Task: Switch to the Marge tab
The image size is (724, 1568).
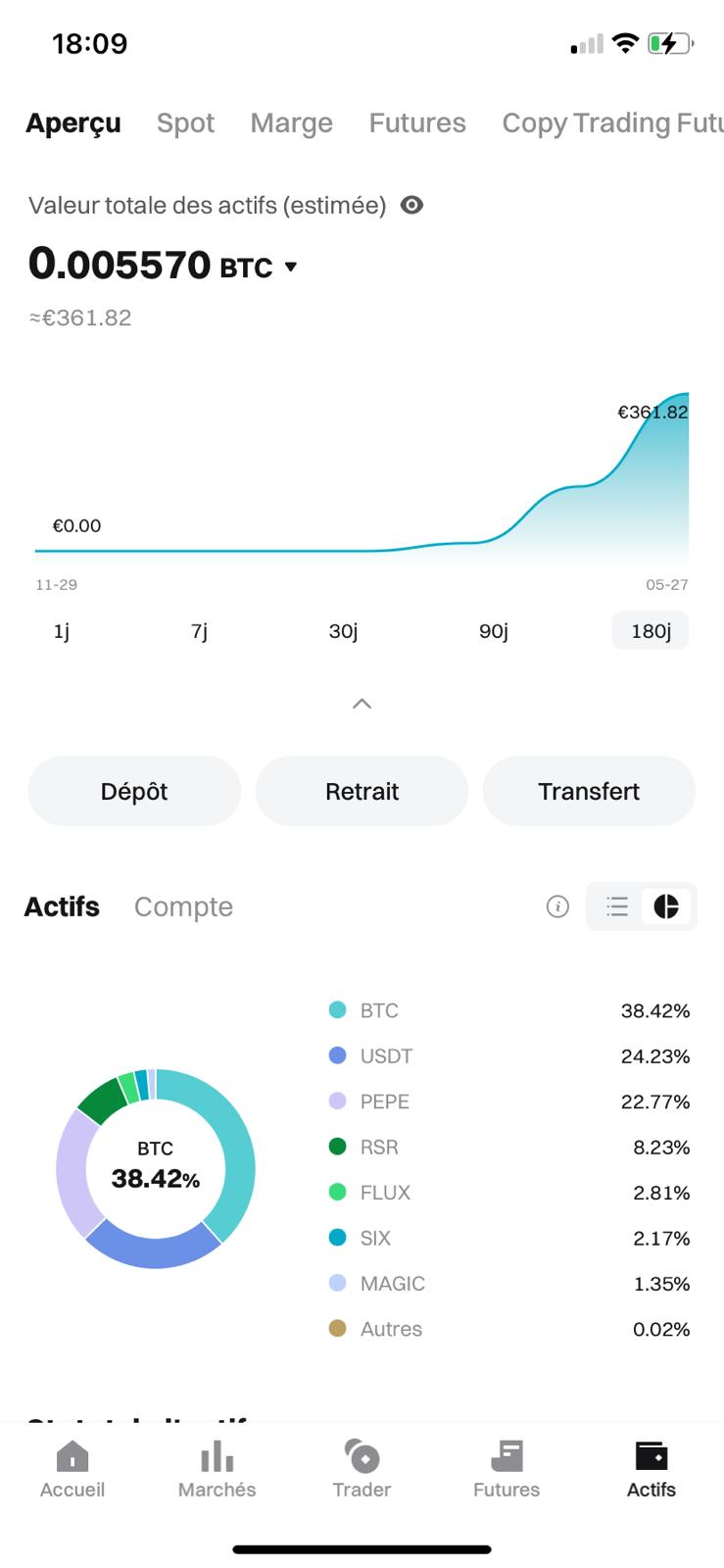Action: [291, 123]
